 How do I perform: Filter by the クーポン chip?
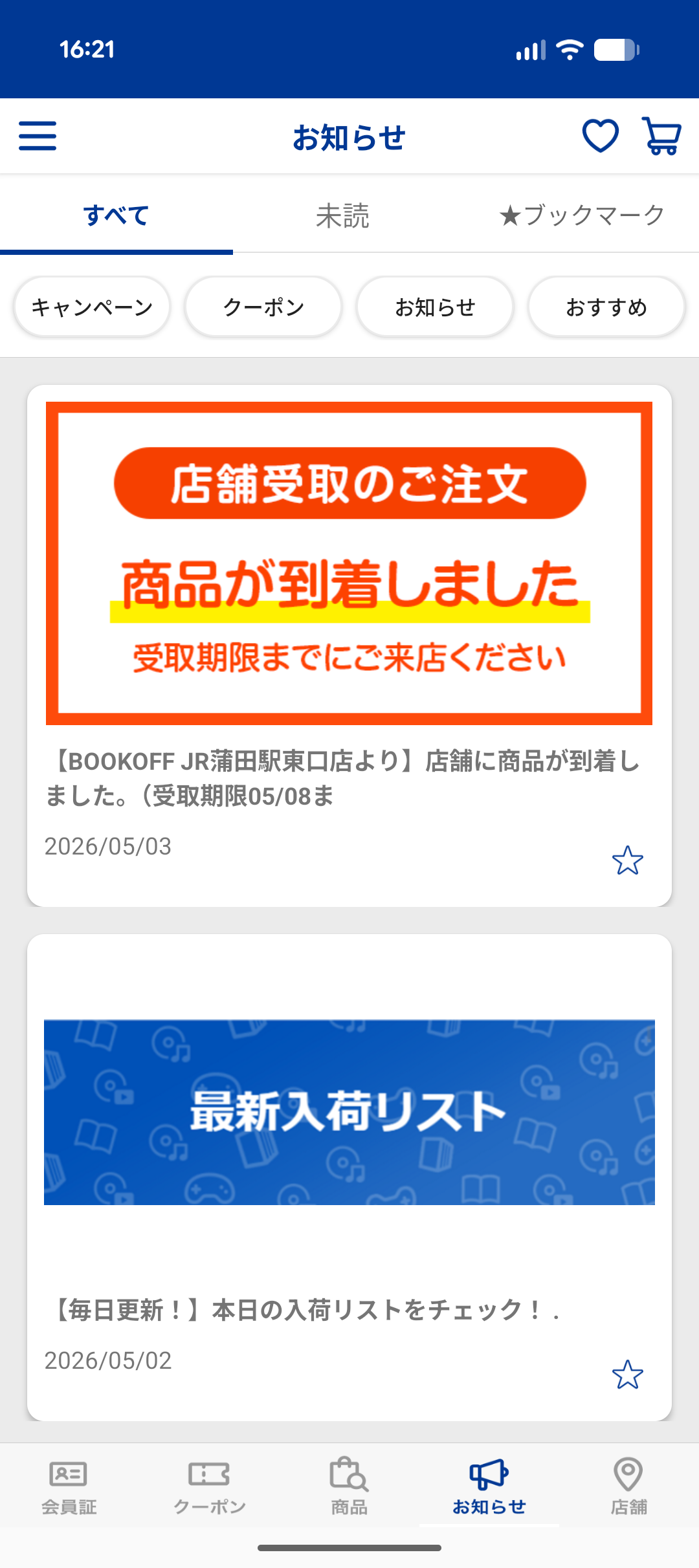click(263, 307)
